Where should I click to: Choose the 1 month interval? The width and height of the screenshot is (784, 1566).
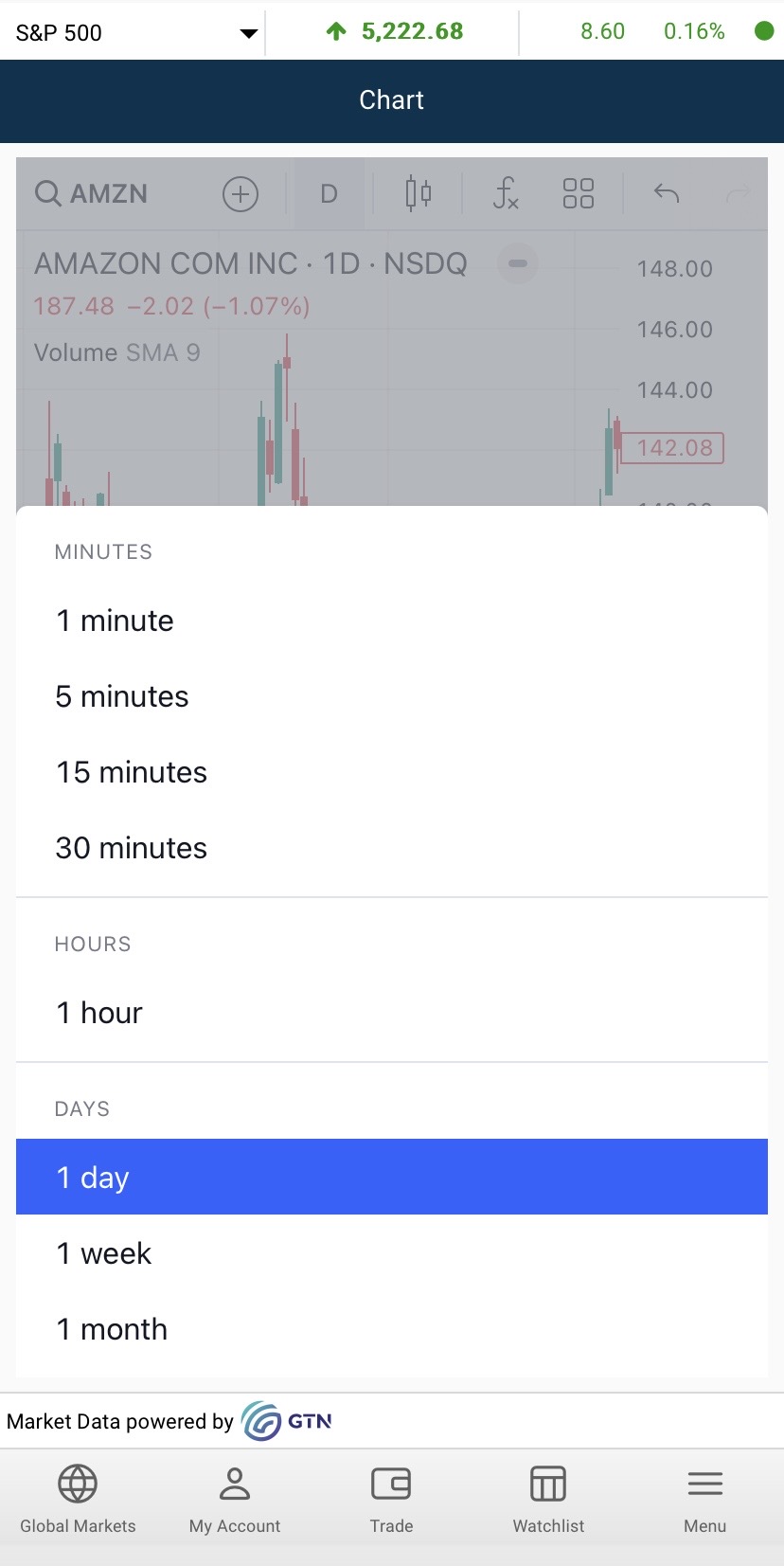pos(392,1329)
